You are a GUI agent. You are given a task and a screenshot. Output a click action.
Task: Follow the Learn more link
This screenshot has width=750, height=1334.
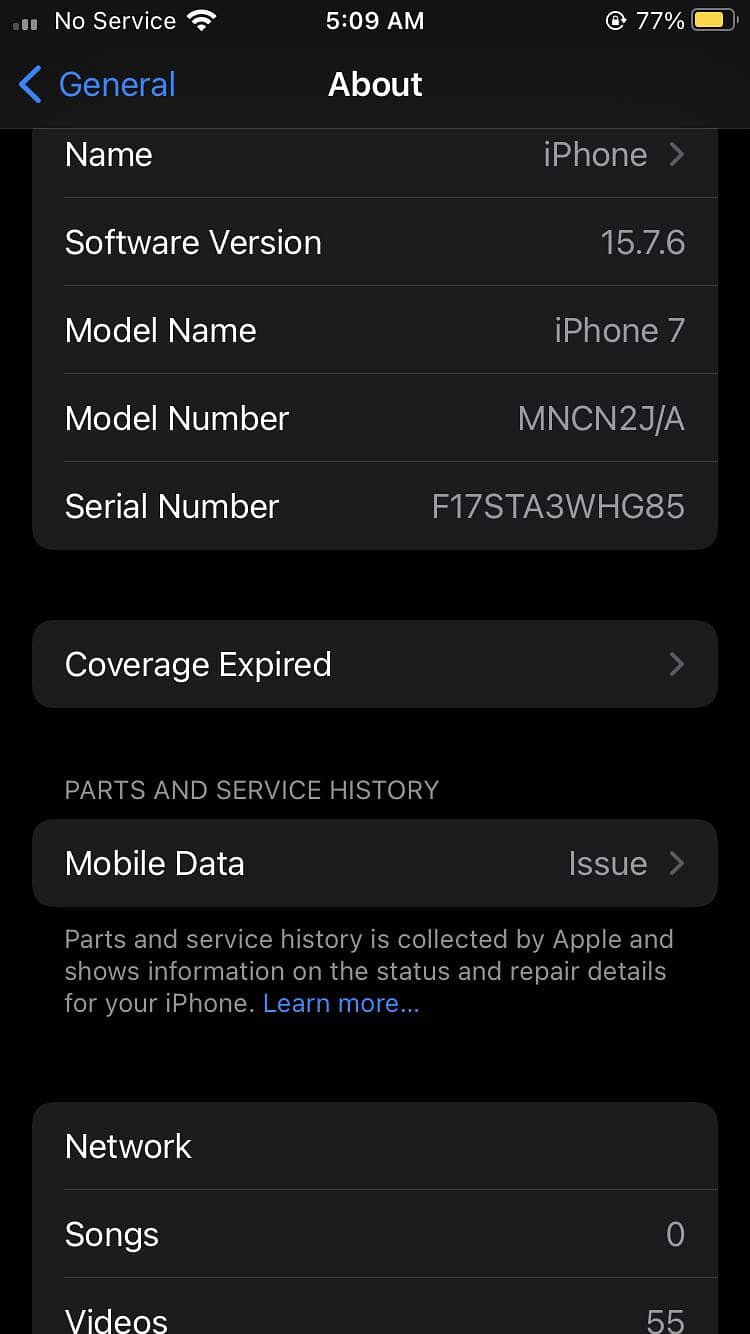coord(341,1003)
